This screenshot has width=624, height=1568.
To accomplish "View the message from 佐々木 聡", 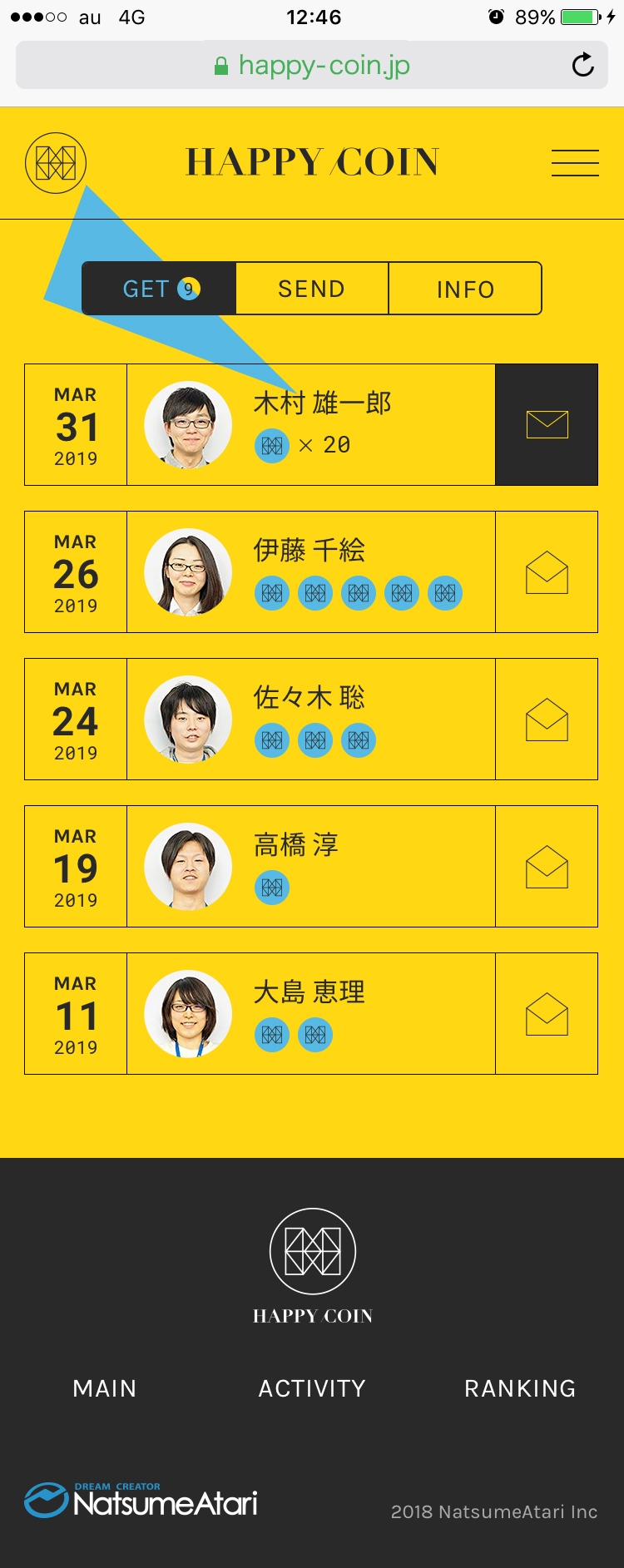I will [547, 720].
